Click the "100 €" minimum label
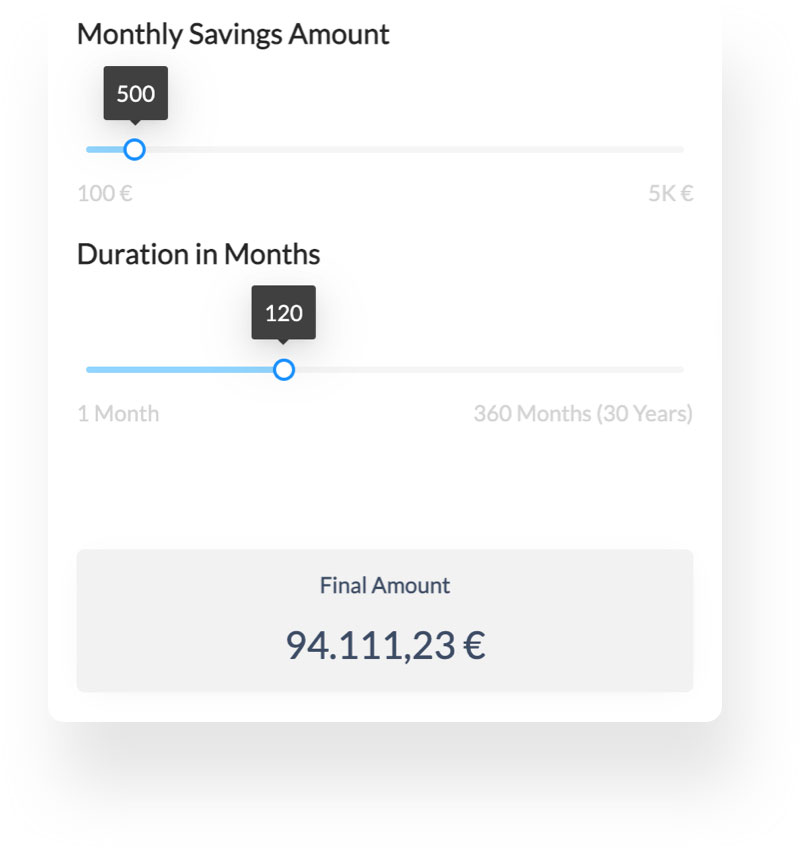 click(x=104, y=193)
